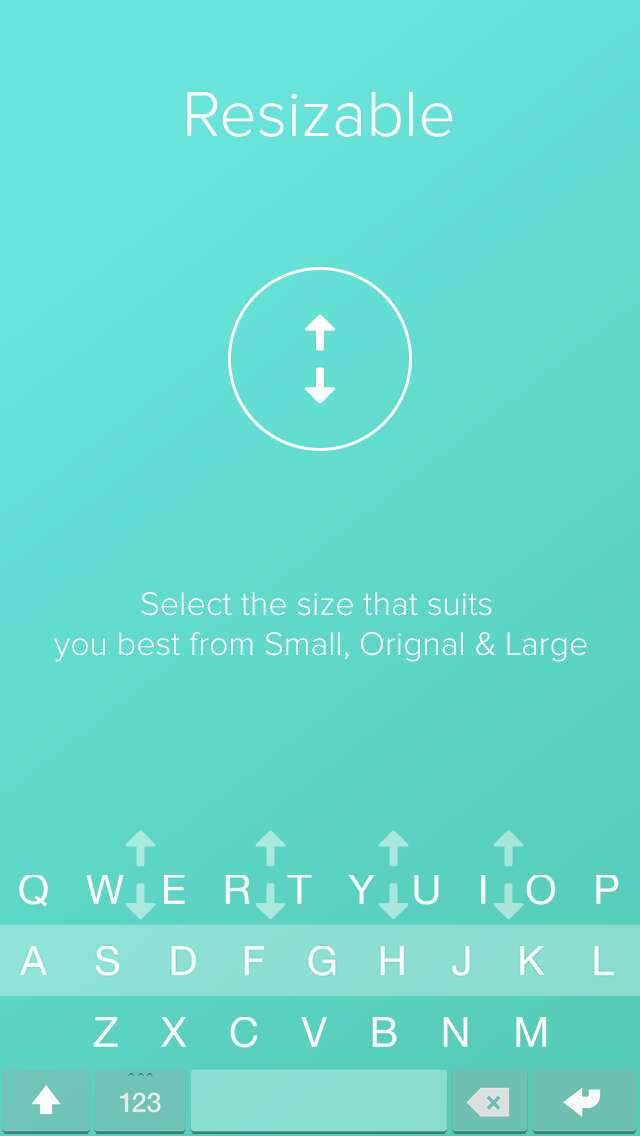Screen dimensions: 640x1136
Task: Tap the letter V key
Action: click(314, 1032)
